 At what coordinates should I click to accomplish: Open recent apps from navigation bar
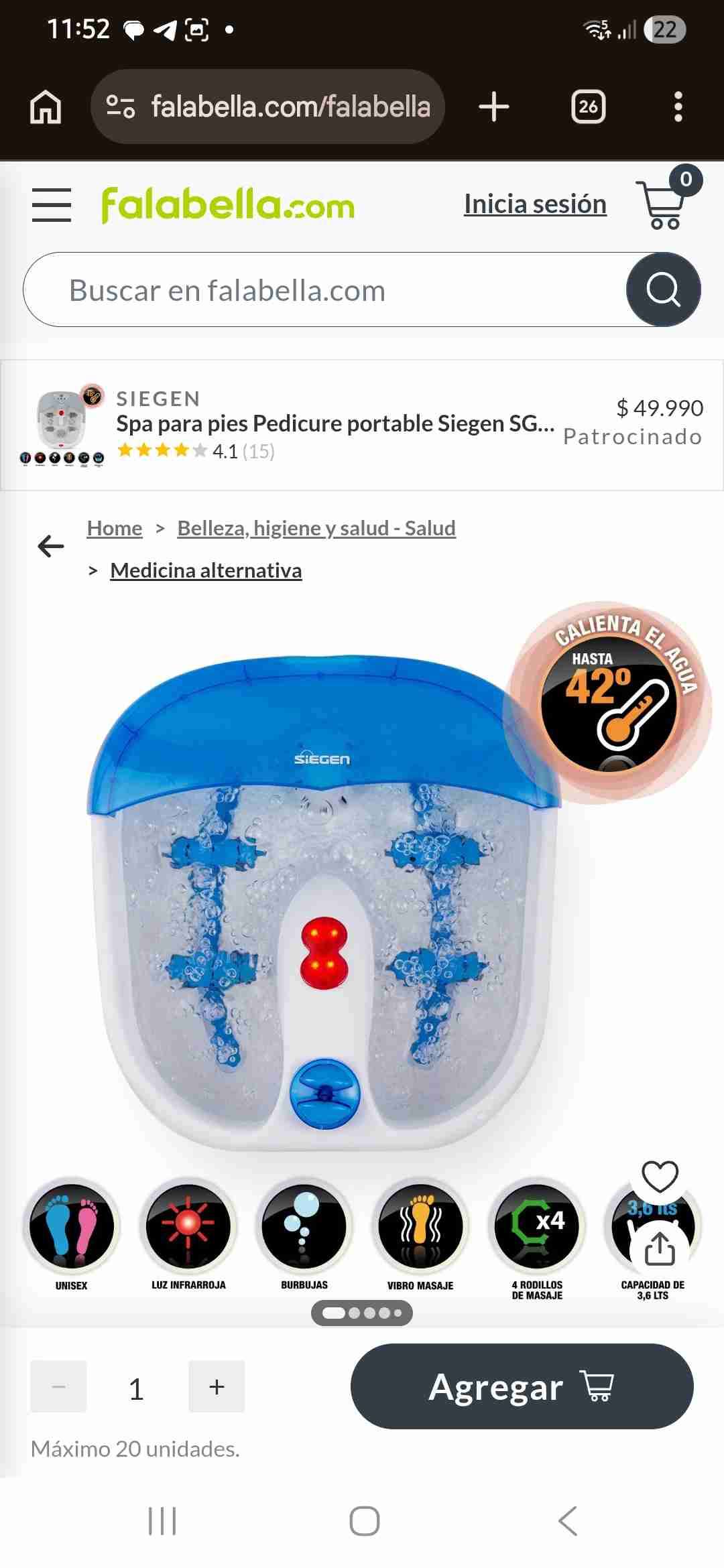(x=162, y=1521)
